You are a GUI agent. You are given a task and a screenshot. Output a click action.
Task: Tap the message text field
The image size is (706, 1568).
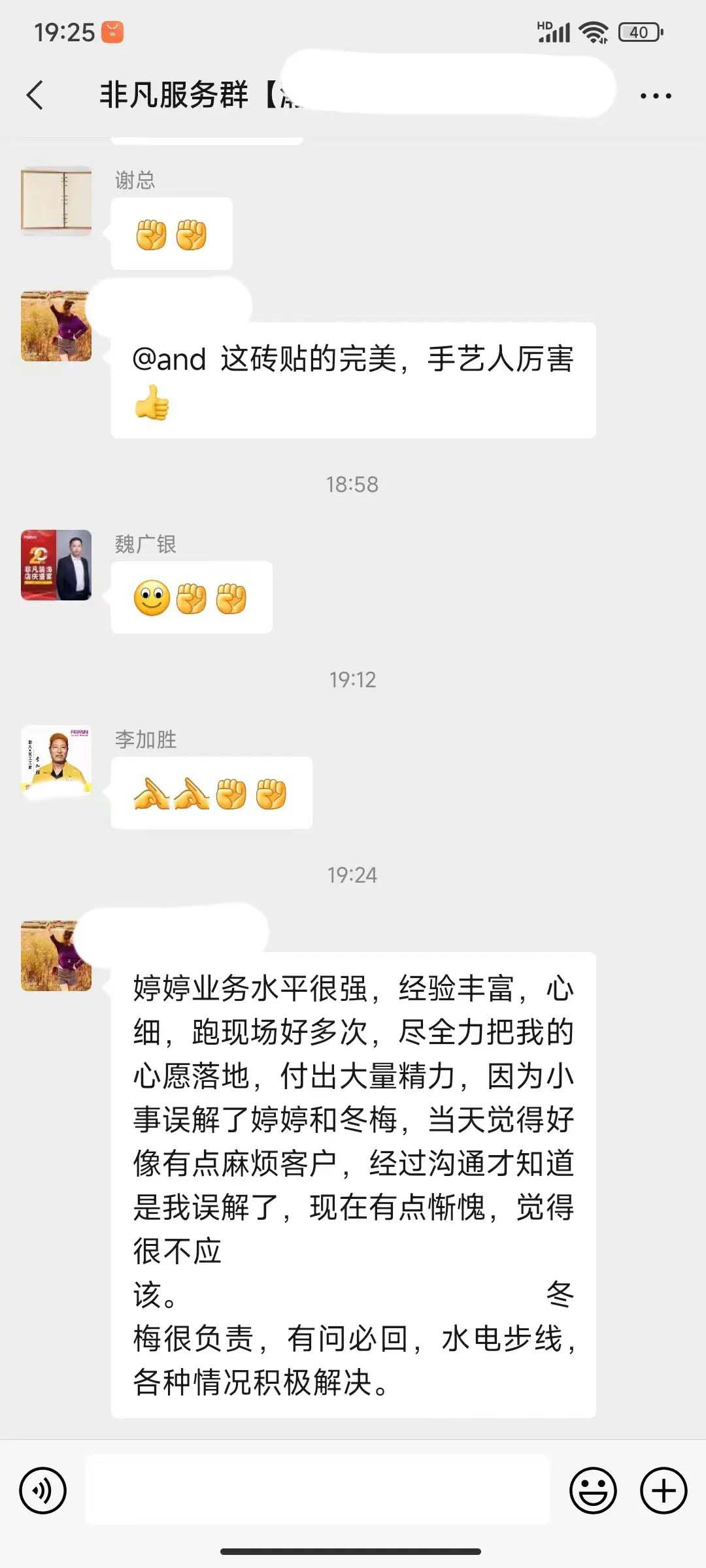coord(318,1491)
